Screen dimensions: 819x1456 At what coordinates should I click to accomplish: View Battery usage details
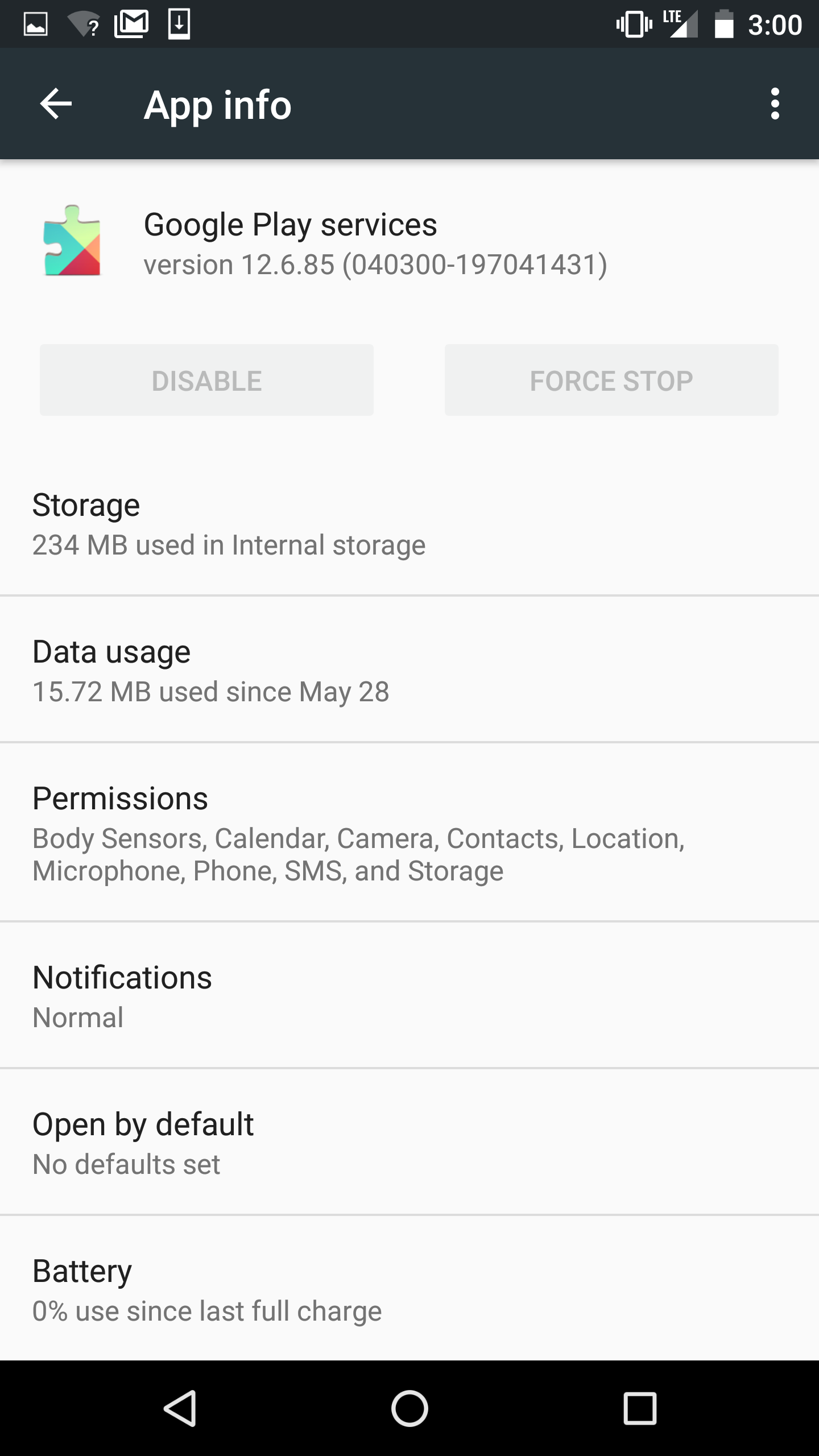pyautogui.click(x=409, y=1288)
